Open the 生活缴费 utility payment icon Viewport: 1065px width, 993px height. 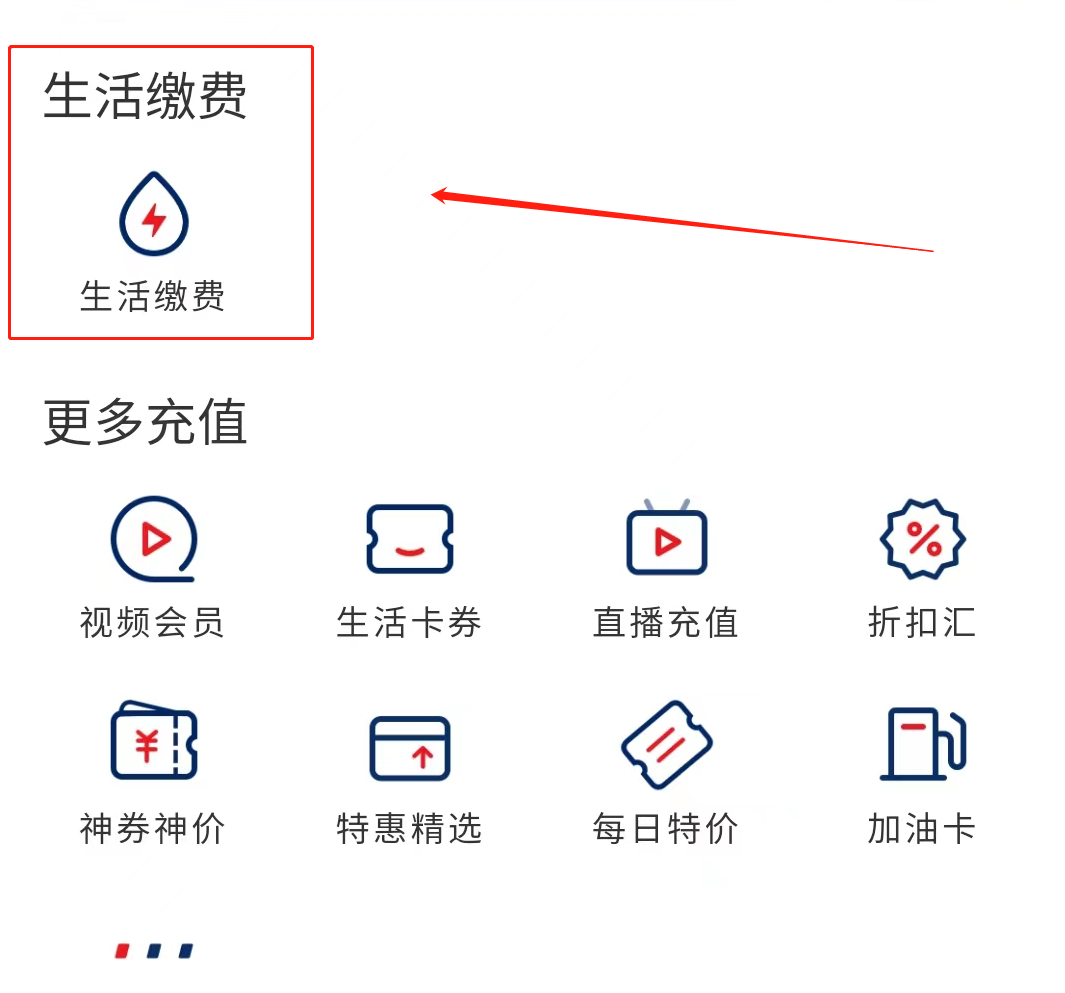point(153,216)
